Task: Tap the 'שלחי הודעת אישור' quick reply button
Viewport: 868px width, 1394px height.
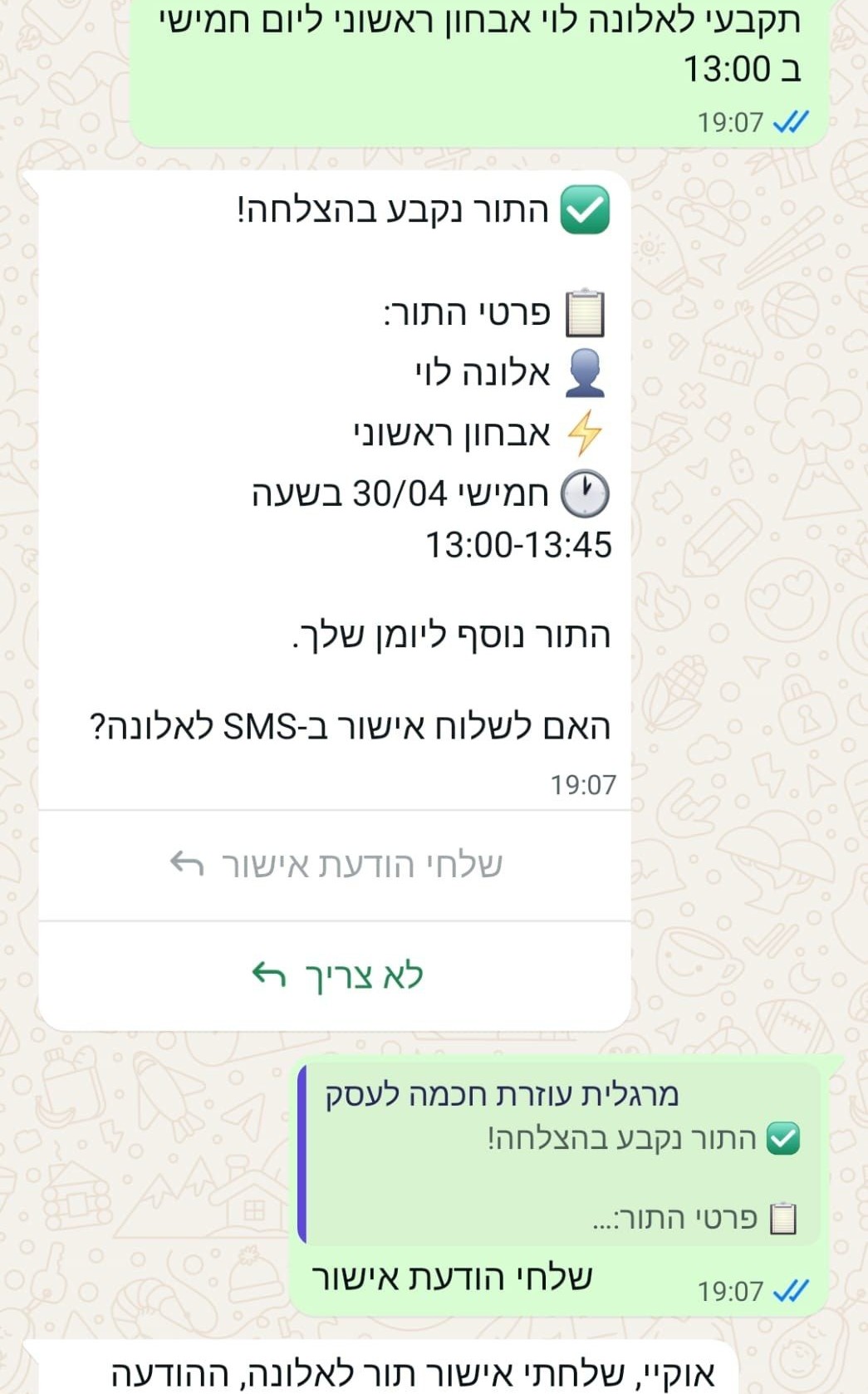Action: 335,865
